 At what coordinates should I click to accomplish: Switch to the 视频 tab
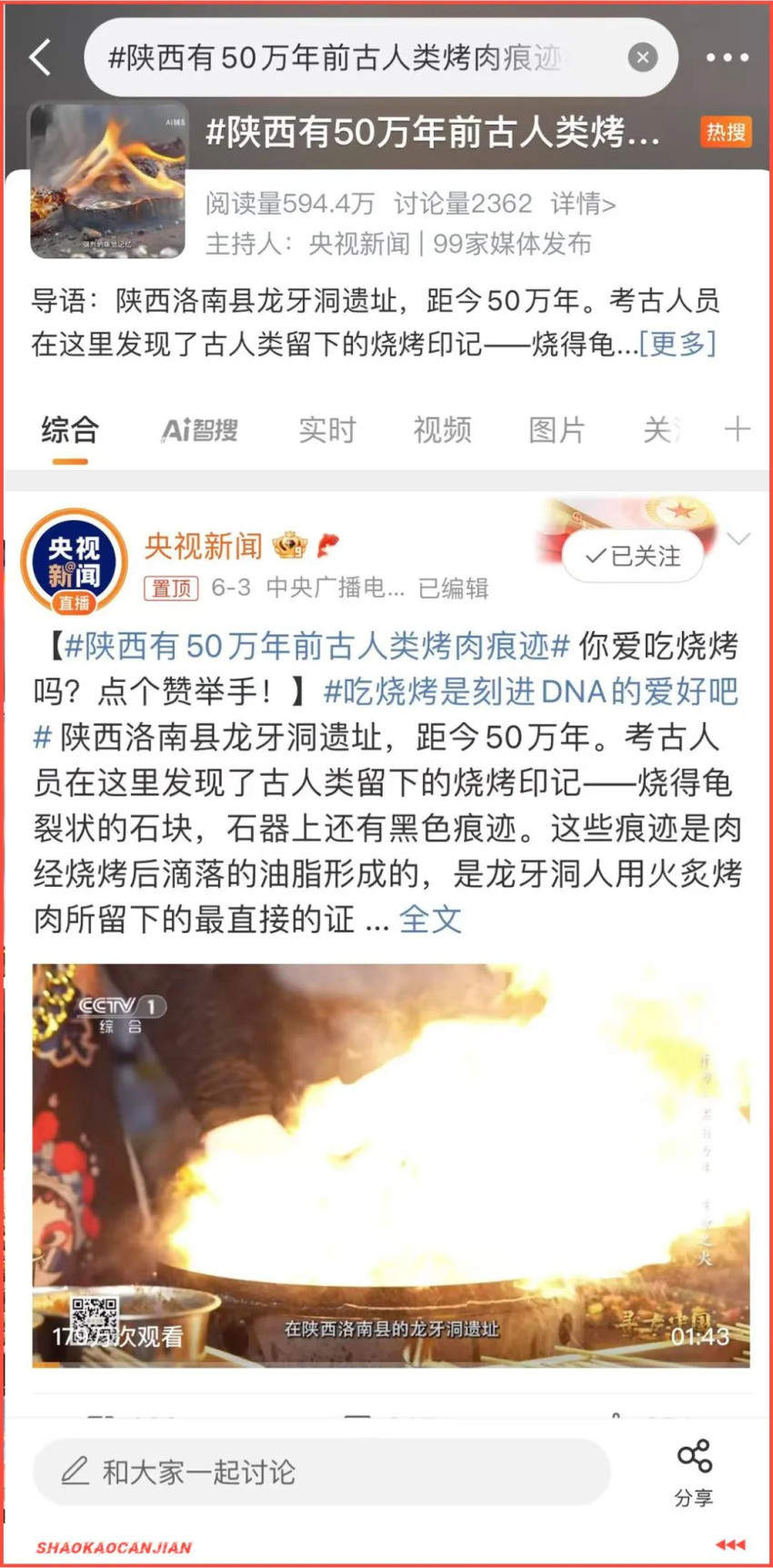pos(442,429)
